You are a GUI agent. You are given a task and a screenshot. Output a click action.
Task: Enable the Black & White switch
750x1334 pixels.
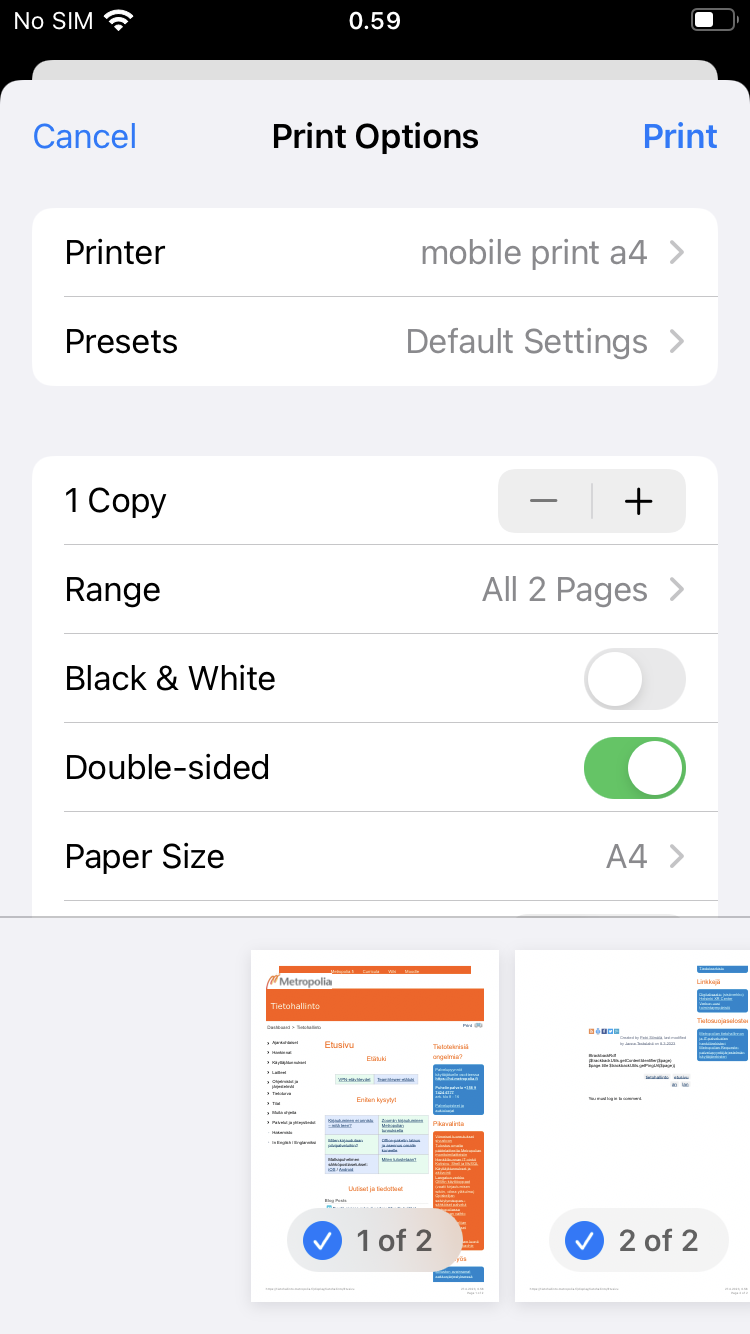[x=635, y=679]
